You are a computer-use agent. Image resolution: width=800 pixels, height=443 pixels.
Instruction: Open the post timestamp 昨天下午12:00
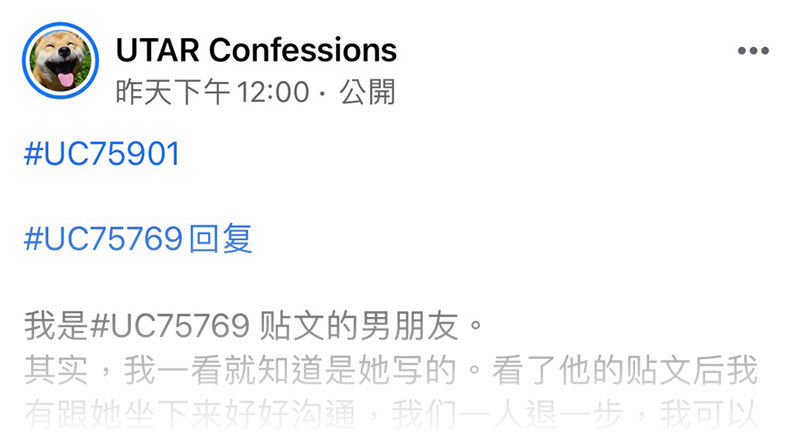click(213, 93)
